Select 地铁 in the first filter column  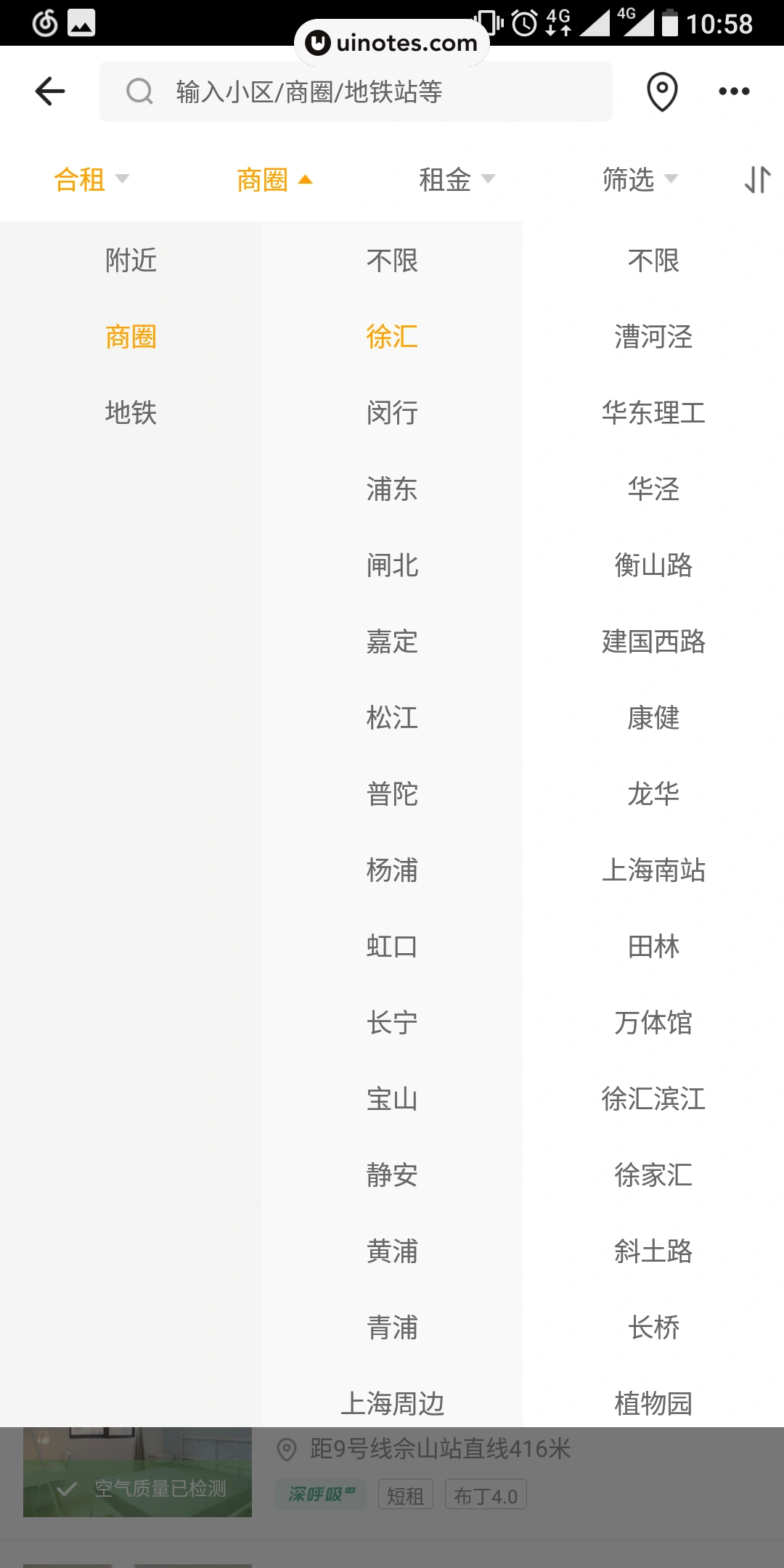pyautogui.click(x=131, y=412)
